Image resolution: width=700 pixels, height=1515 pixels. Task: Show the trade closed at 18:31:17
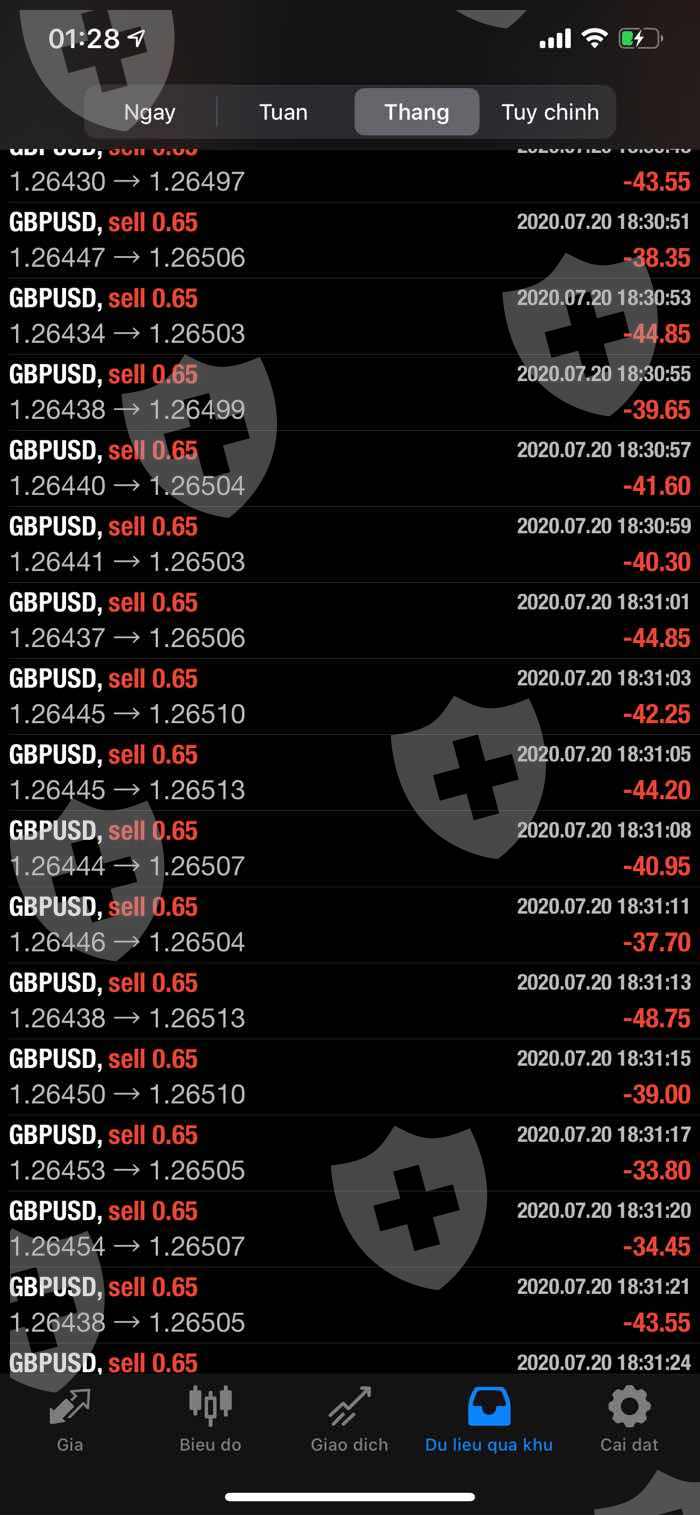pyautogui.click(x=350, y=1153)
